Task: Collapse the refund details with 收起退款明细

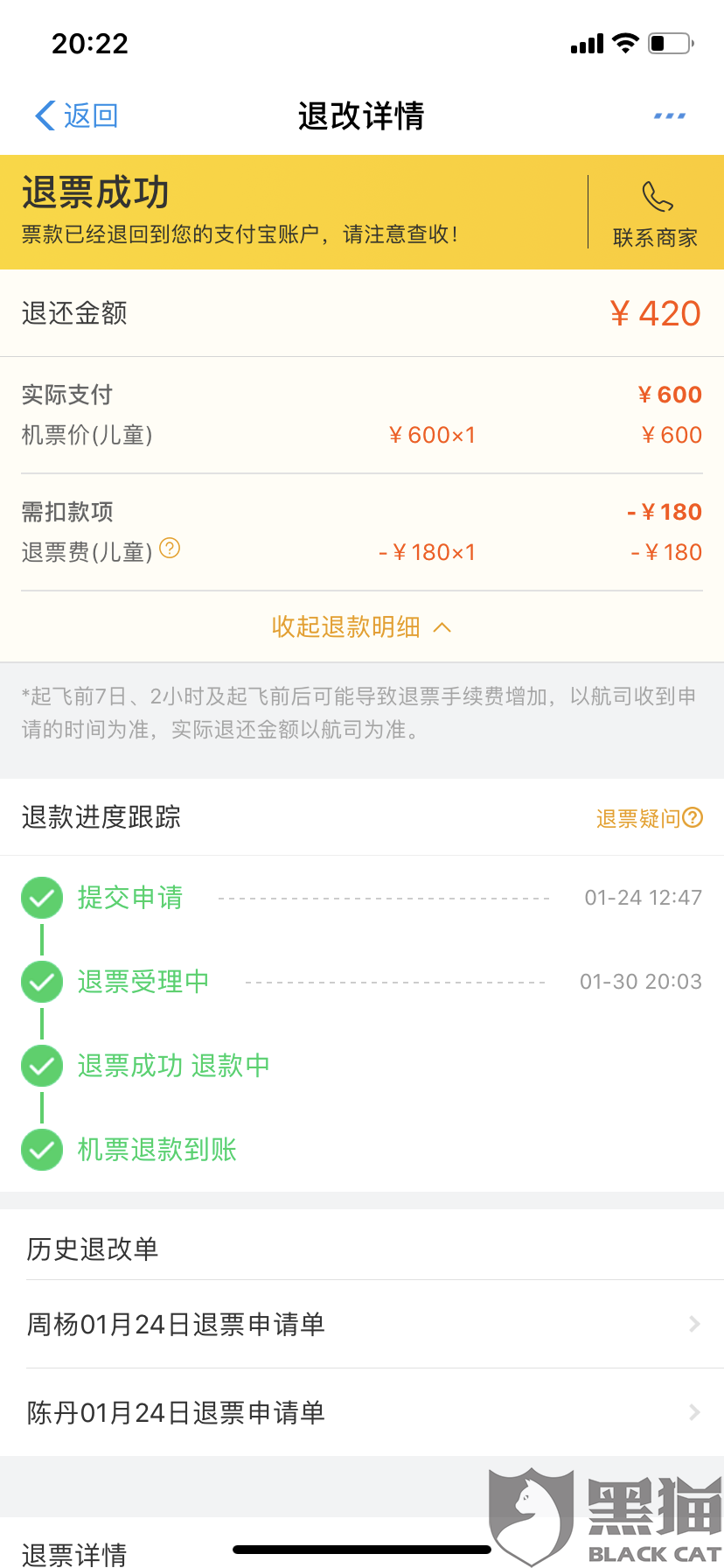Action: 361,627
